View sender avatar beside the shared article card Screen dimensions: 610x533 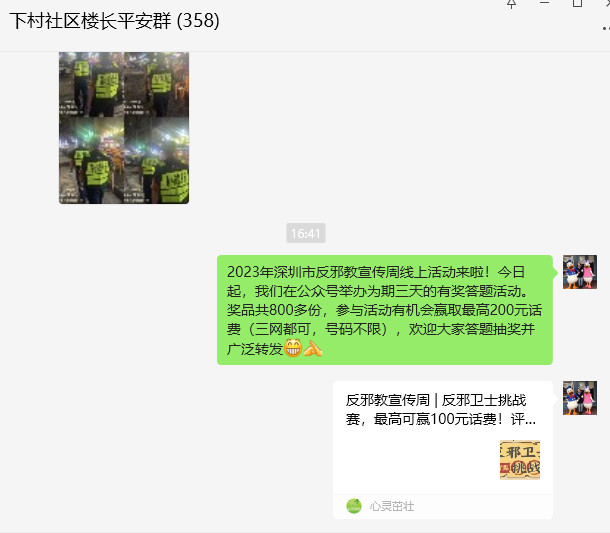[580, 398]
